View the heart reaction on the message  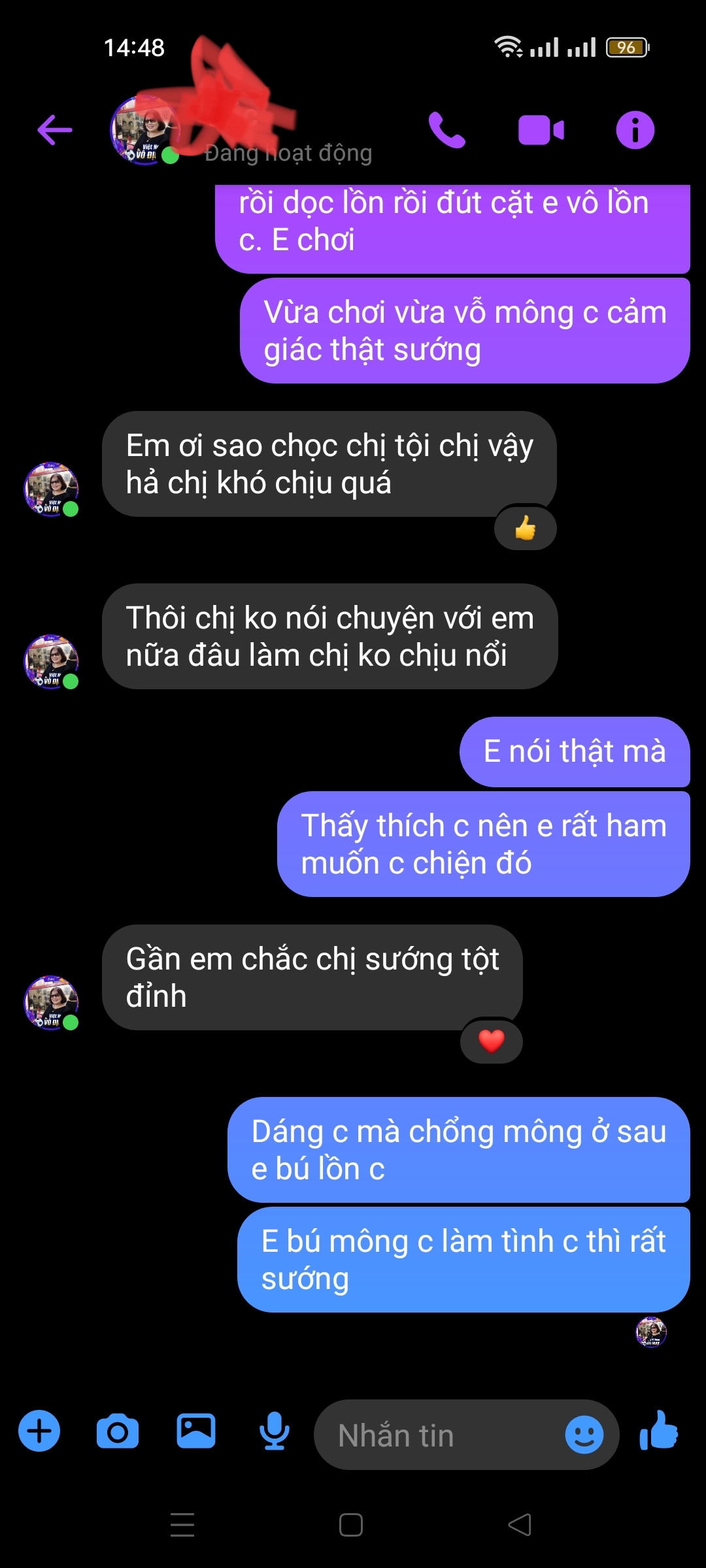pos(491,1041)
